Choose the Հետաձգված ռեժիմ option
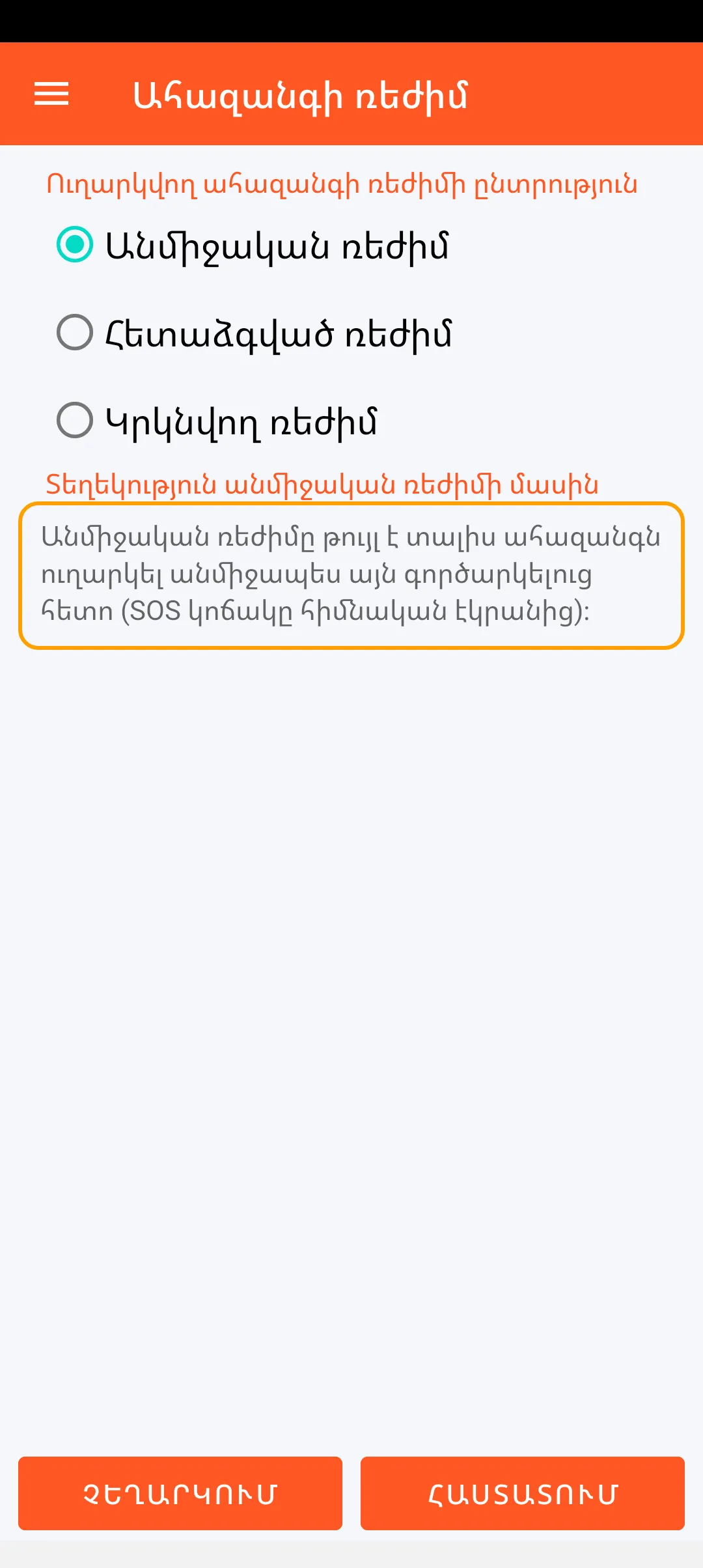Screen dimensions: 703x1568 (x=75, y=333)
